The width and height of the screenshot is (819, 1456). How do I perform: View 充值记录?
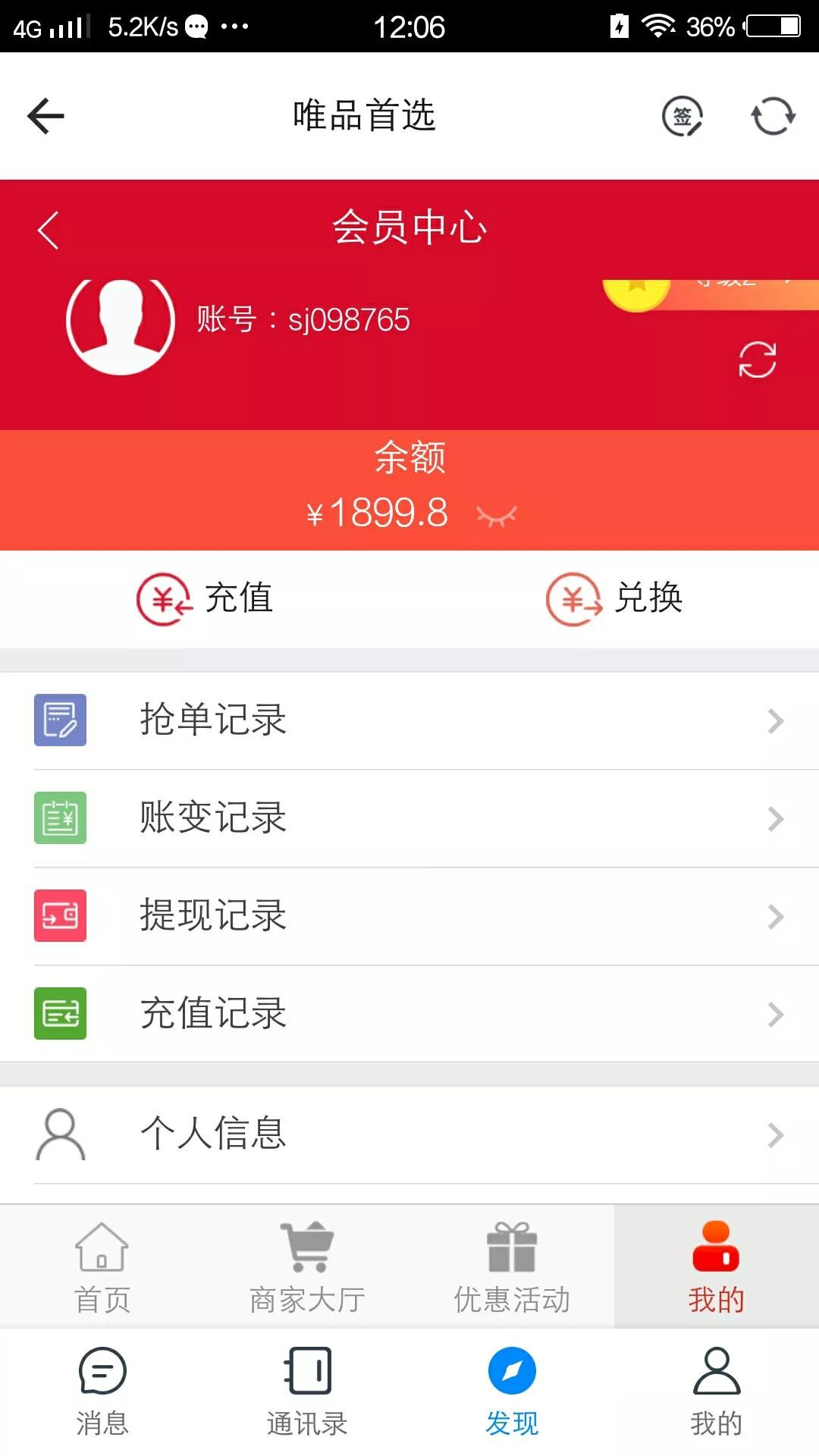[x=409, y=1014]
